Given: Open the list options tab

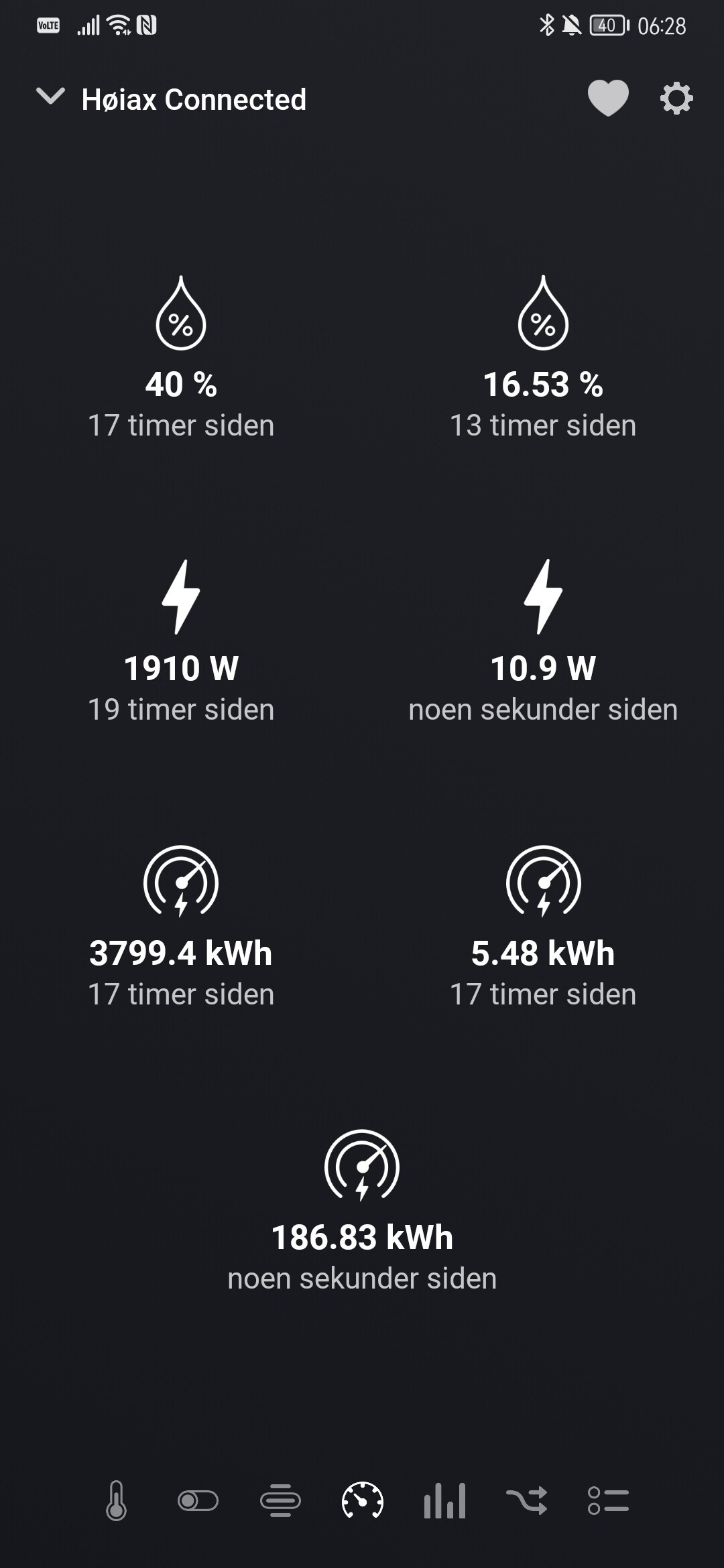Looking at the screenshot, I should click(x=608, y=1501).
